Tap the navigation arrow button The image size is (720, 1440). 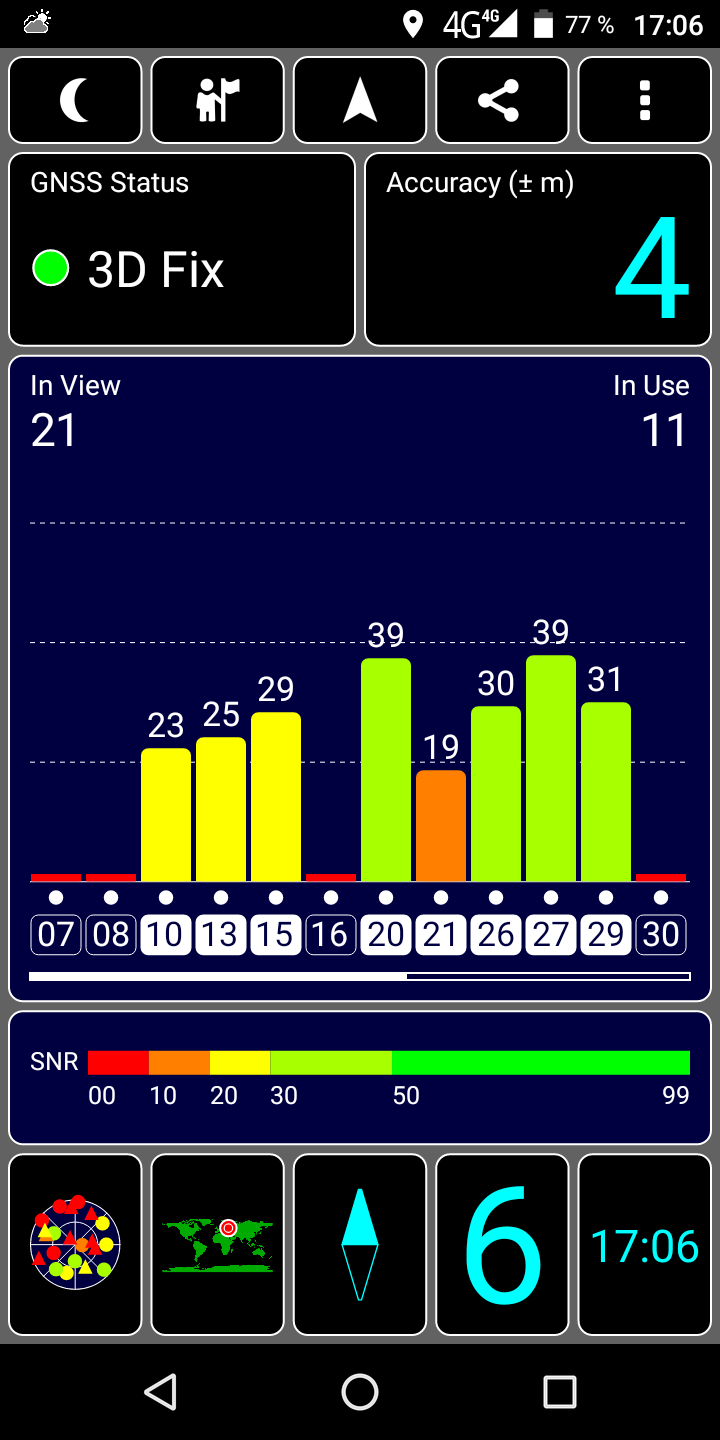click(x=360, y=100)
